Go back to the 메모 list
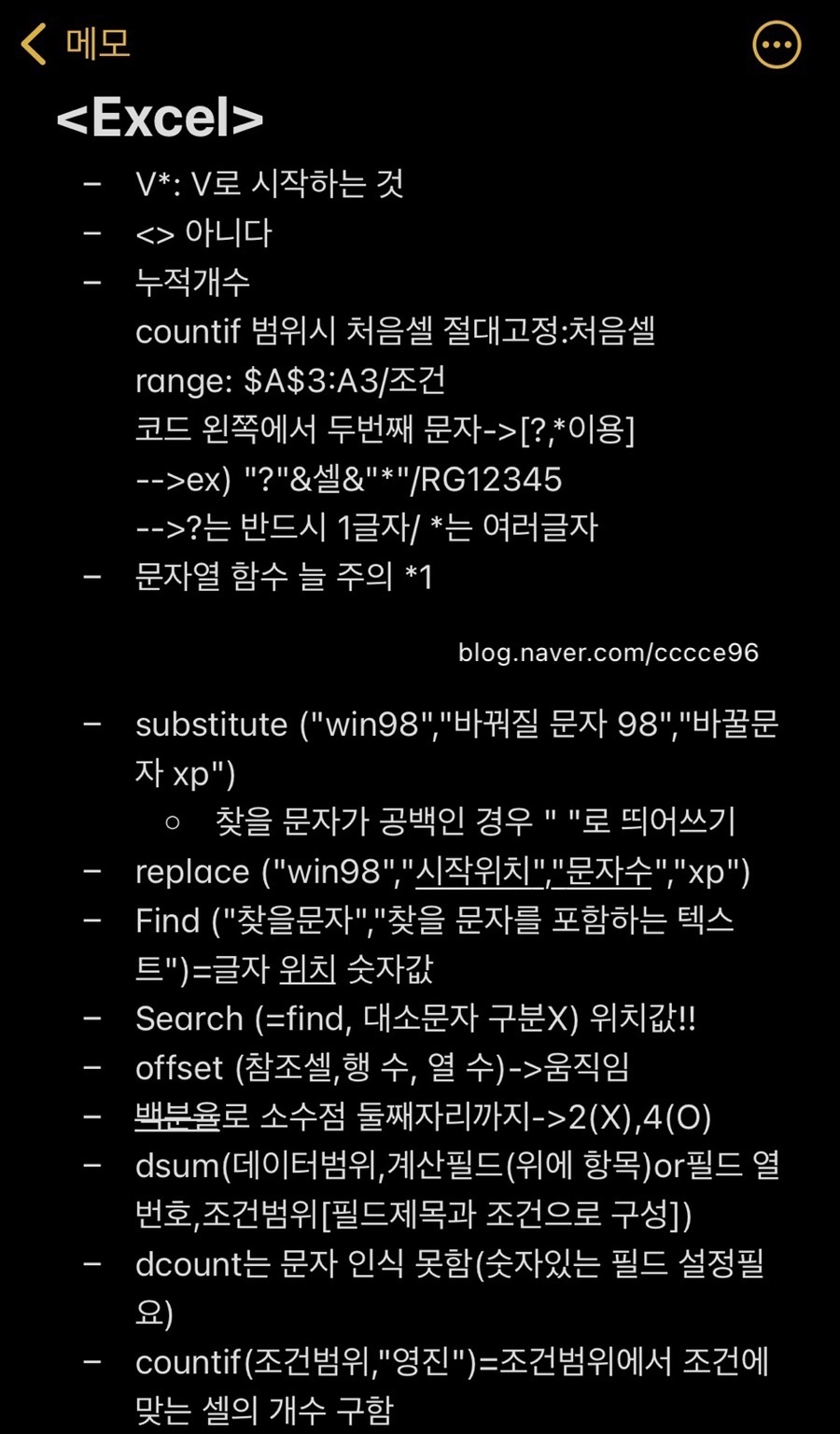The height and width of the screenshot is (1434, 840). coord(75,44)
